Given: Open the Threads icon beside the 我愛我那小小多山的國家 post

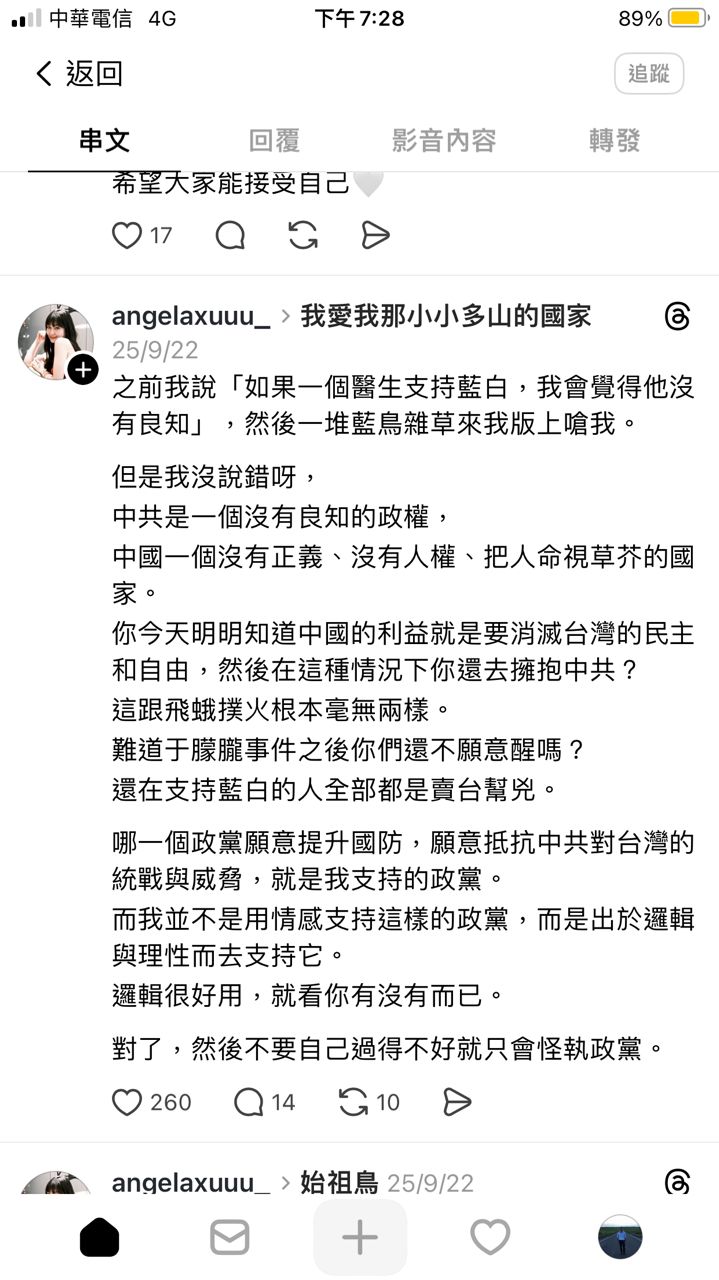Looking at the screenshot, I should coord(677,318).
